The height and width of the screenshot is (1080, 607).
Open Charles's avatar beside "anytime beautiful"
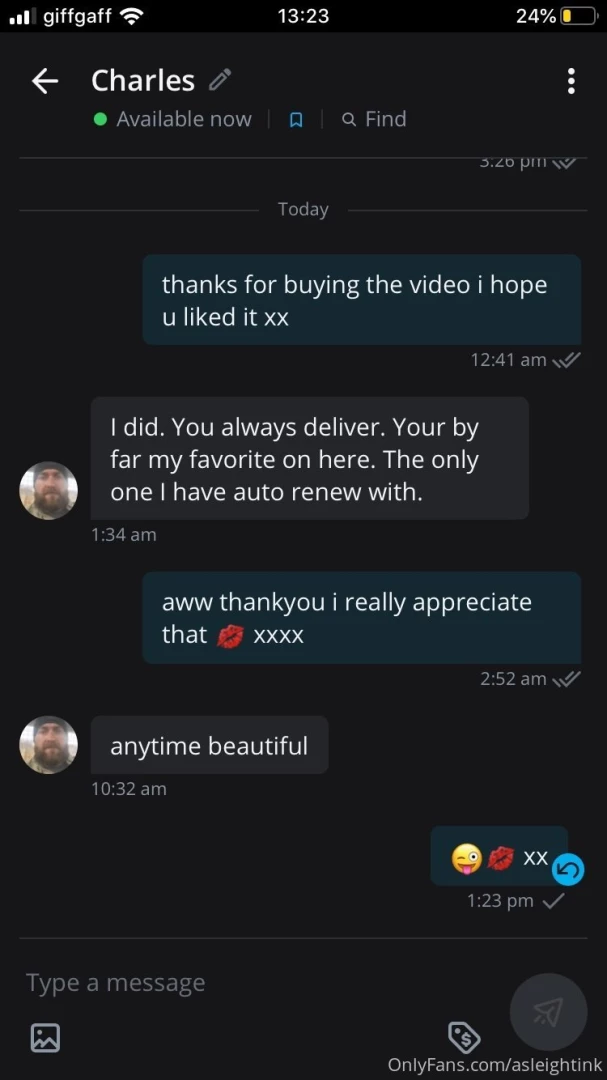click(48, 745)
